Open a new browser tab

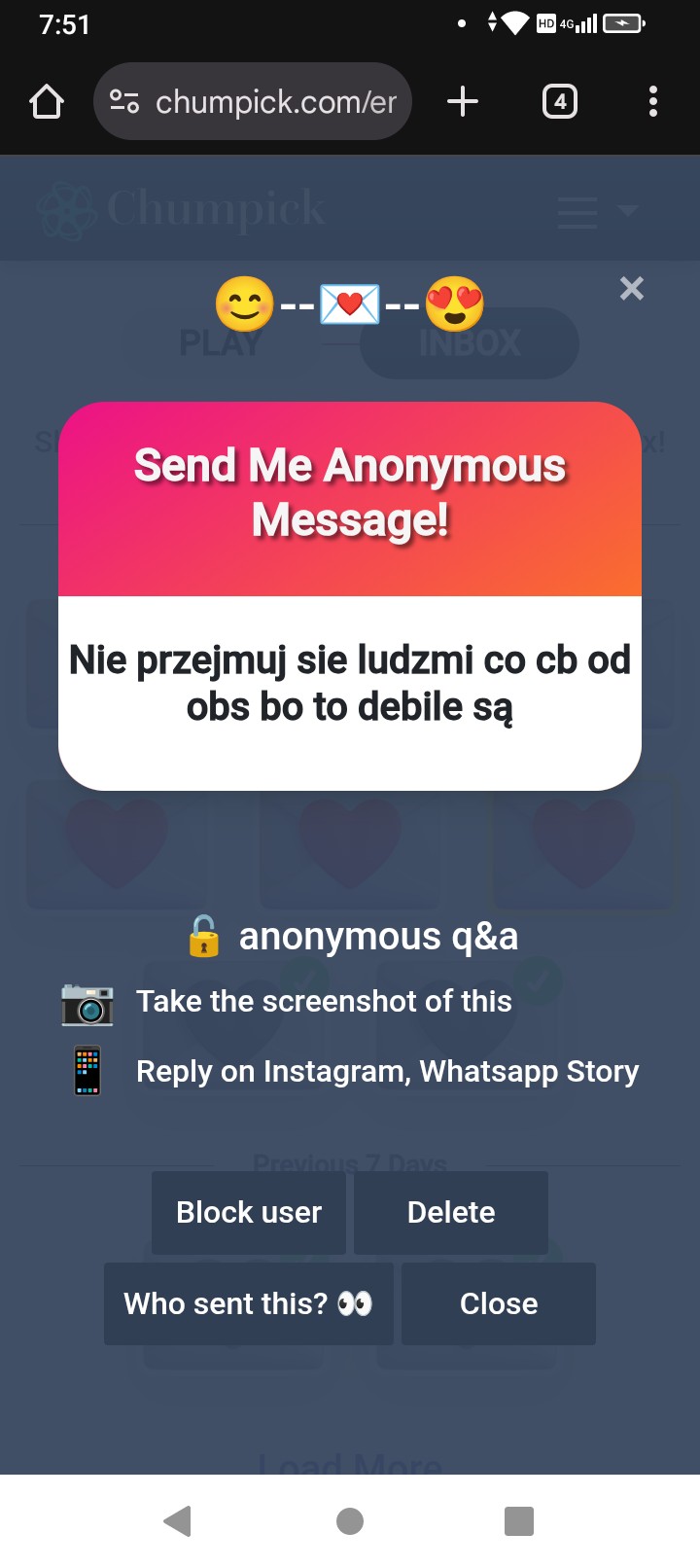(x=463, y=101)
